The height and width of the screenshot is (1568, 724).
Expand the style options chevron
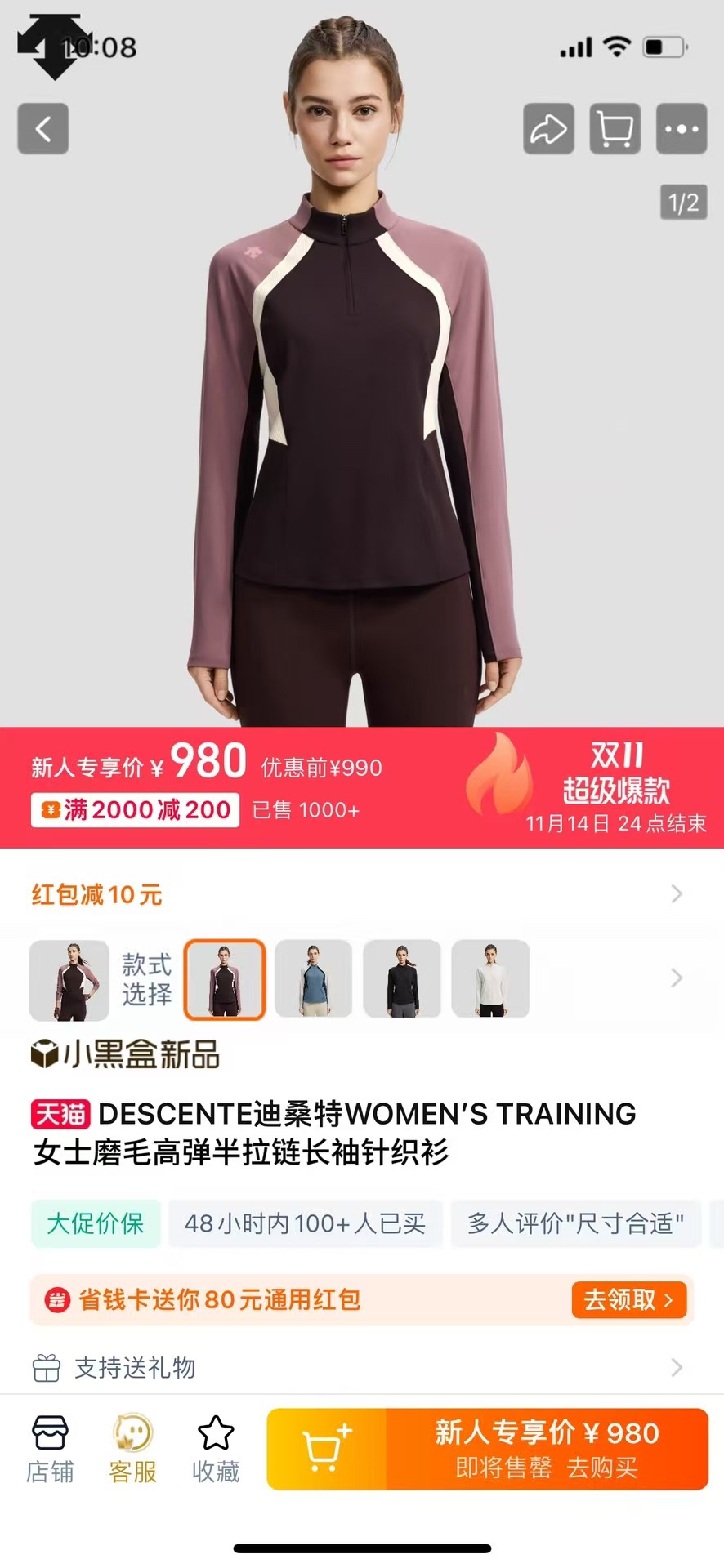pos(677,978)
